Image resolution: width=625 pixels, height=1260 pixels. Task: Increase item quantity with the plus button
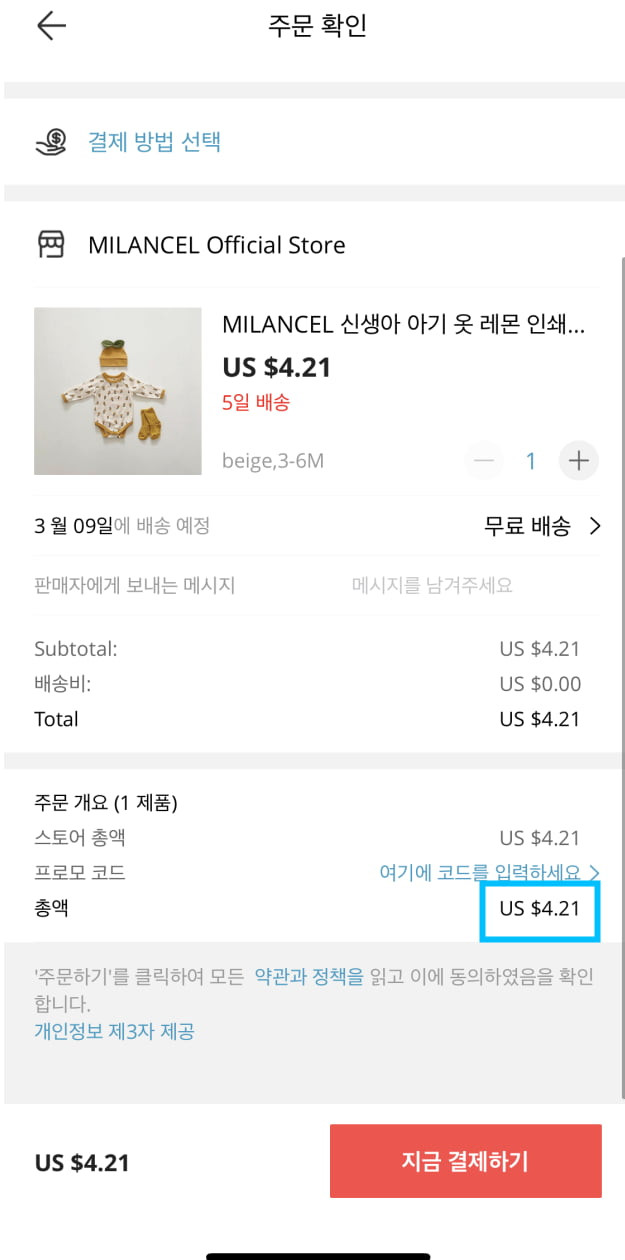pyautogui.click(x=578, y=461)
